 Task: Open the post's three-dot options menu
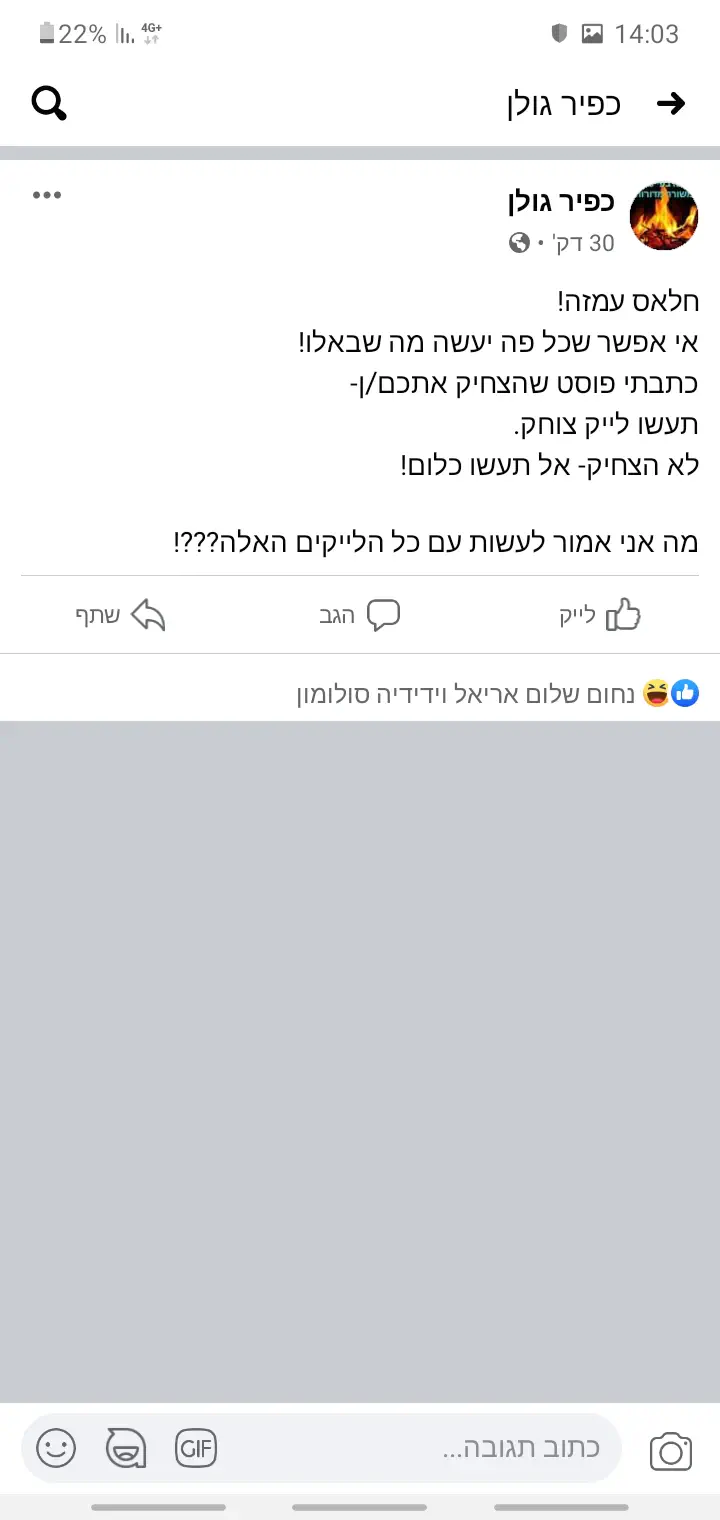point(47,195)
